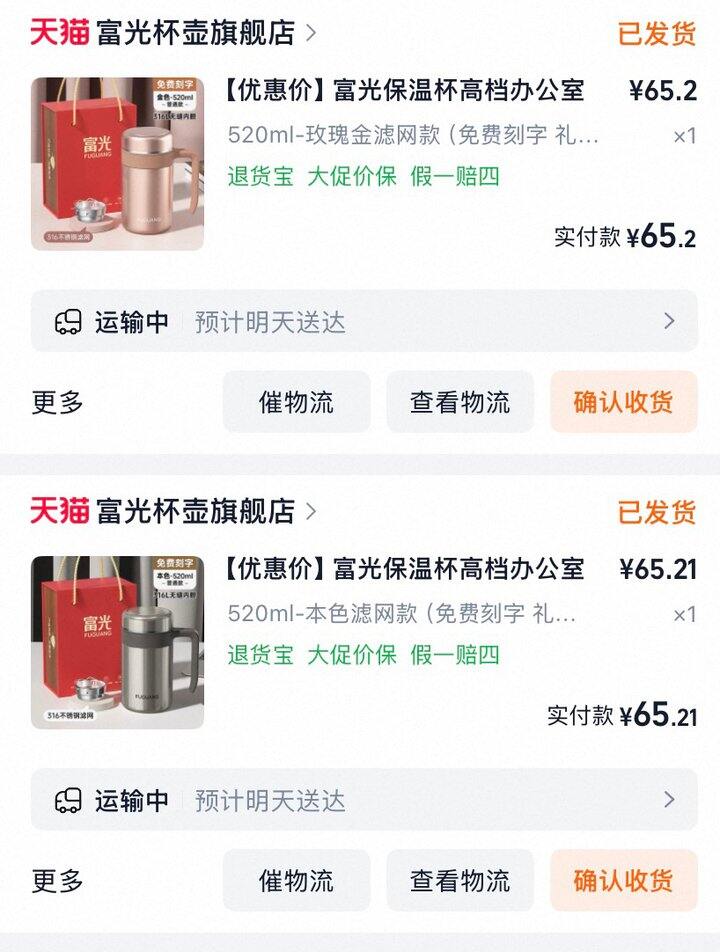Tap 催物流 for the ¥65.2 order

pos(296,402)
